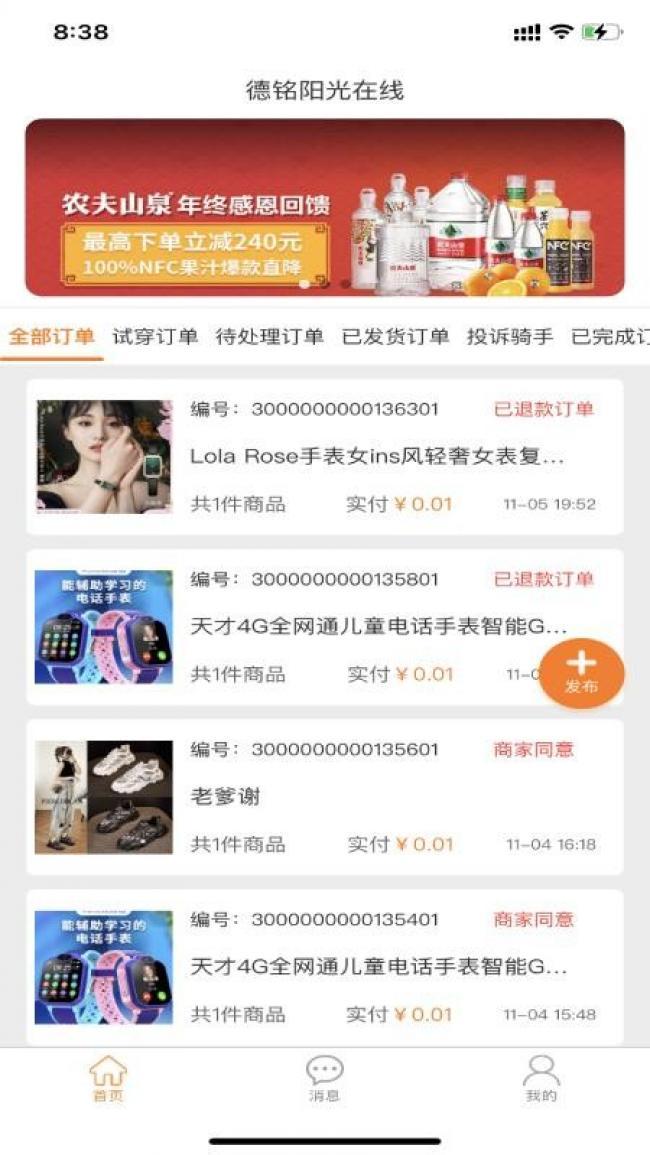650x1155 pixels.
Task: Switch to the 待处理订单 tab
Action: tap(269, 337)
